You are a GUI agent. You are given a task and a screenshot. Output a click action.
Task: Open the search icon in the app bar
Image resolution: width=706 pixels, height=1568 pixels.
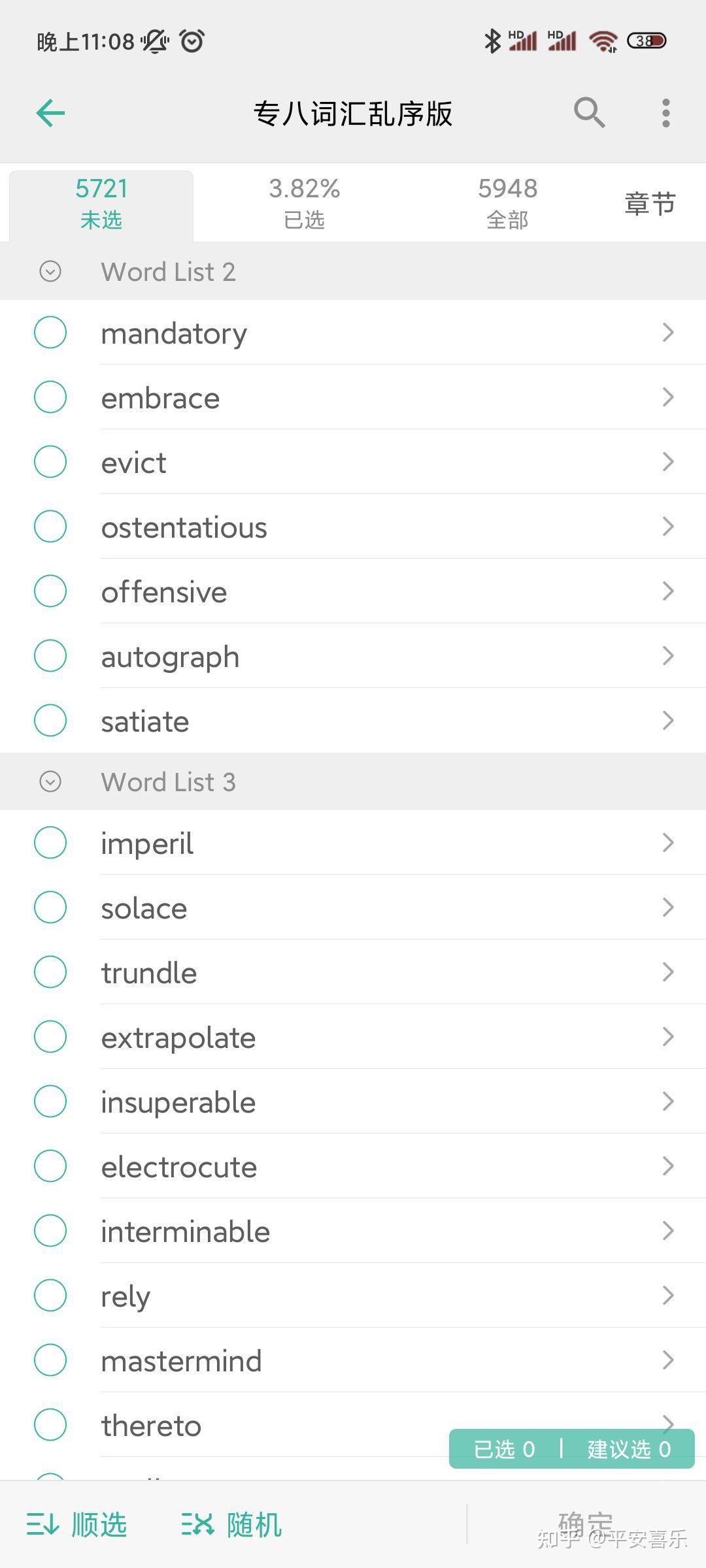(589, 113)
